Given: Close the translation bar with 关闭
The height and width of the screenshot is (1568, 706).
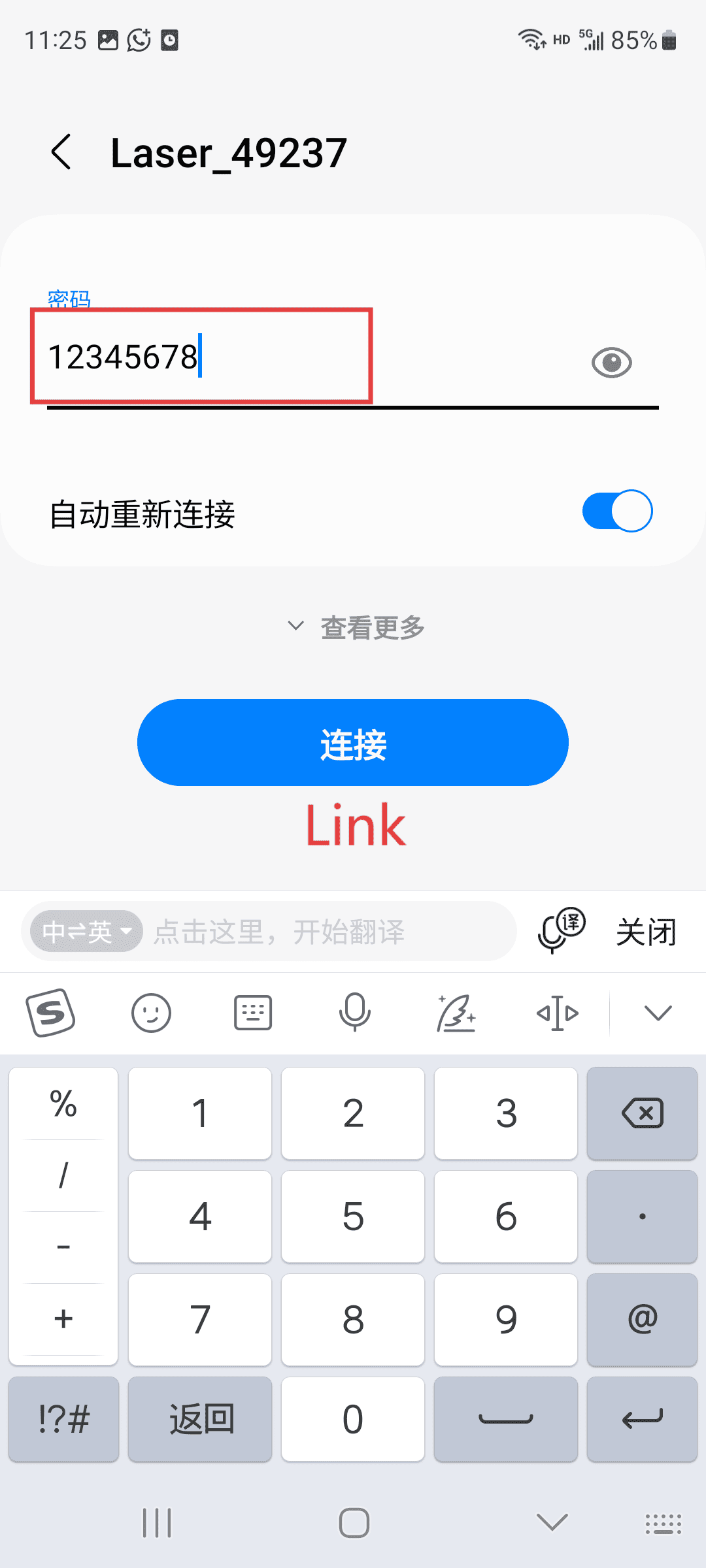Looking at the screenshot, I should (646, 932).
